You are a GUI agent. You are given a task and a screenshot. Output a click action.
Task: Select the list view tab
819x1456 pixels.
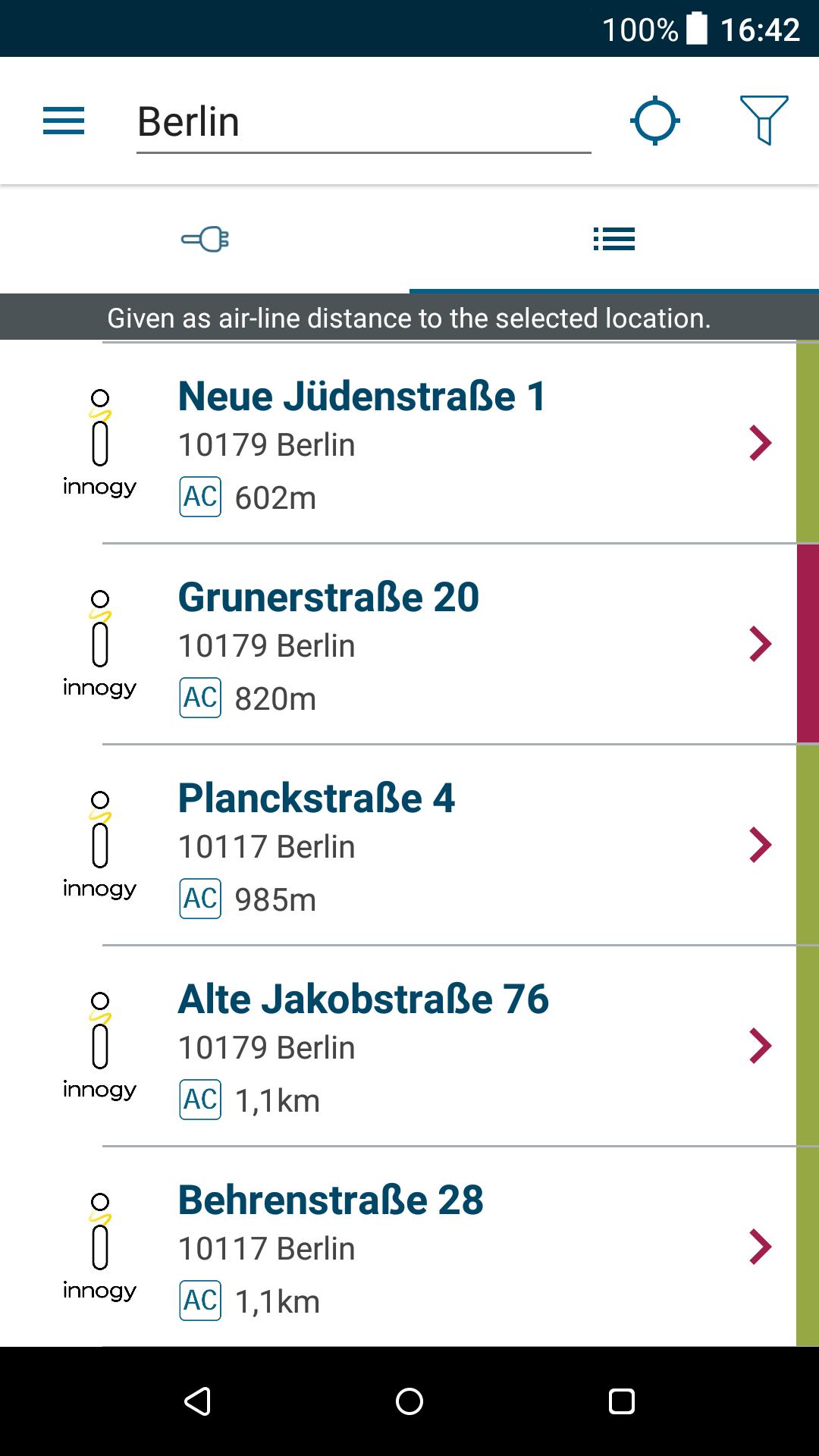click(x=613, y=240)
